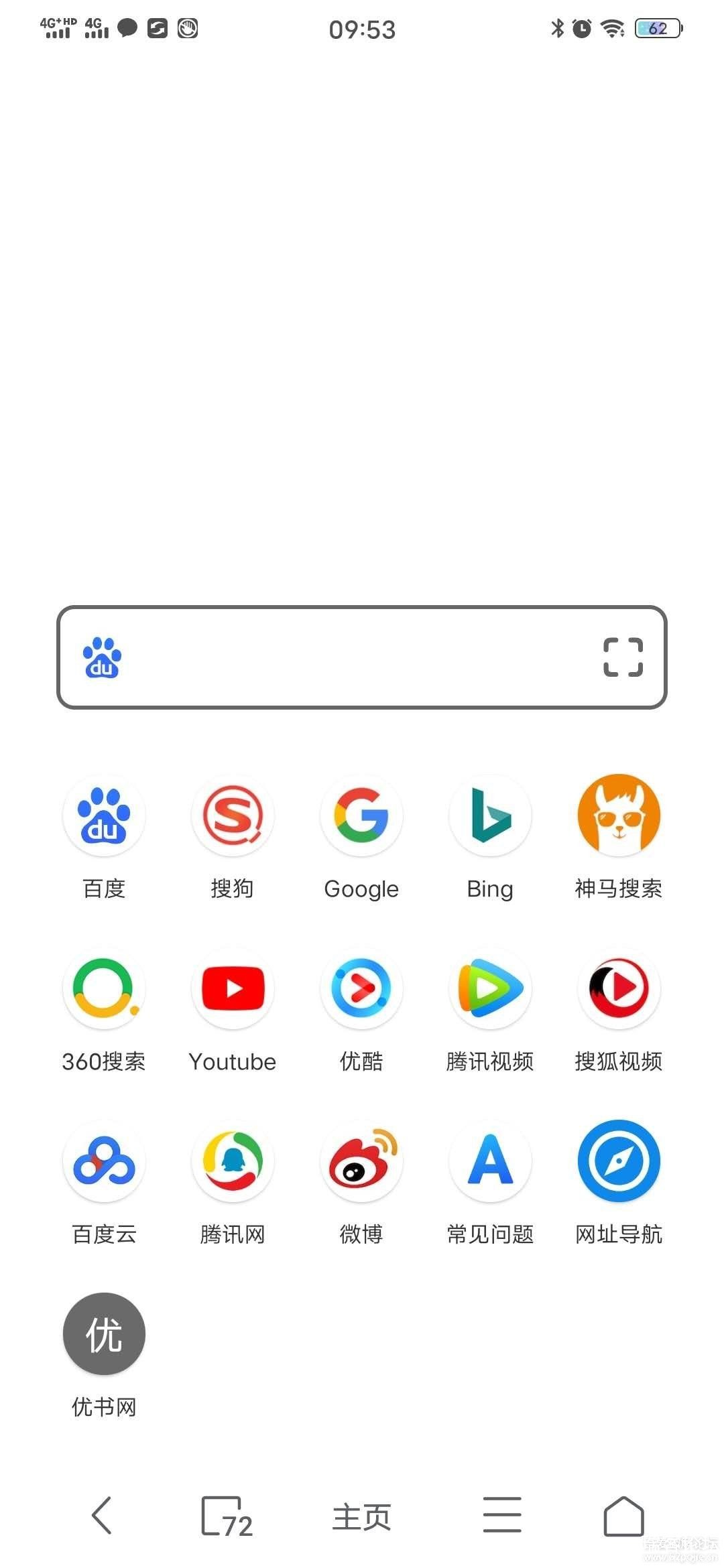Open the bottom hamburger menu
This screenshot has width=724, height=1568.
502,1515
